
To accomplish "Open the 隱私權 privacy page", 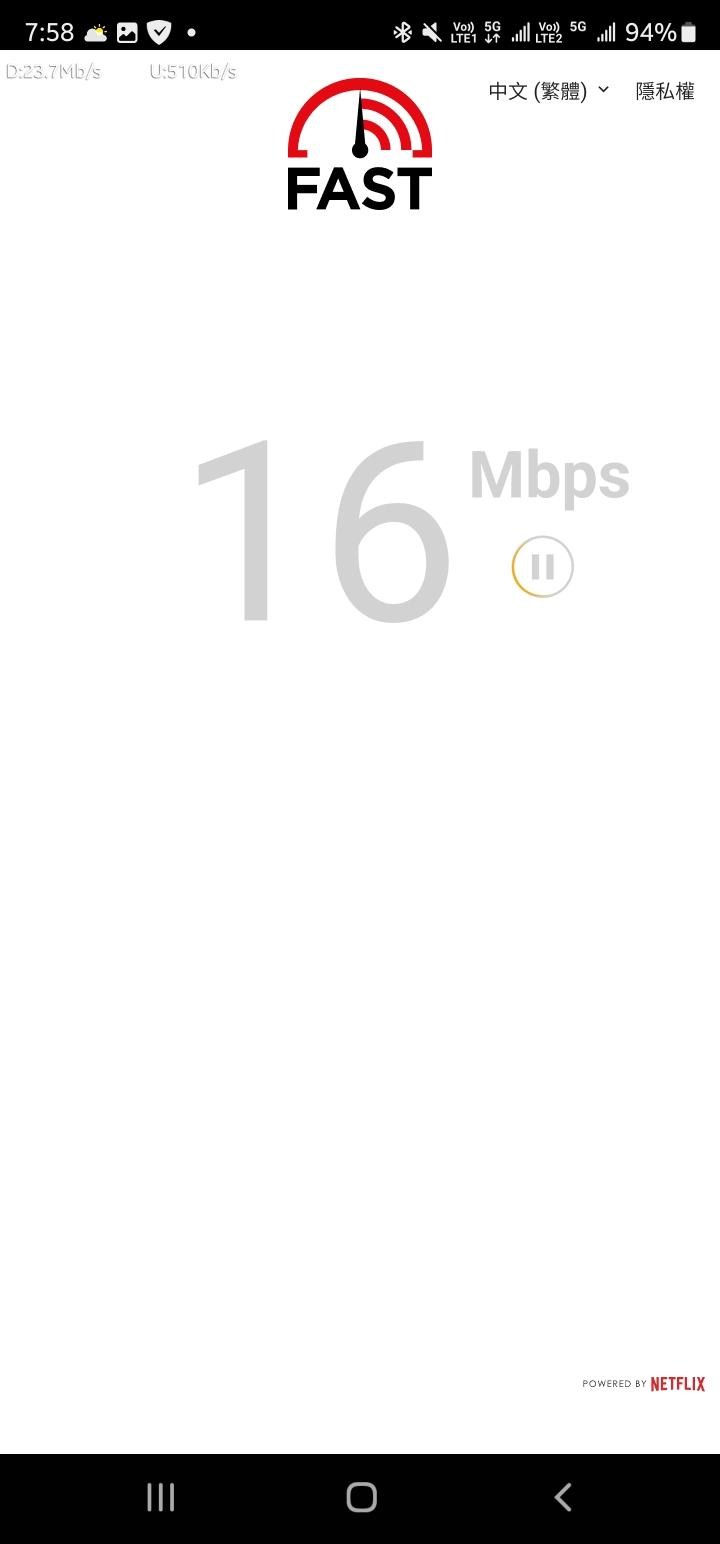I will [x=664, y=90].
